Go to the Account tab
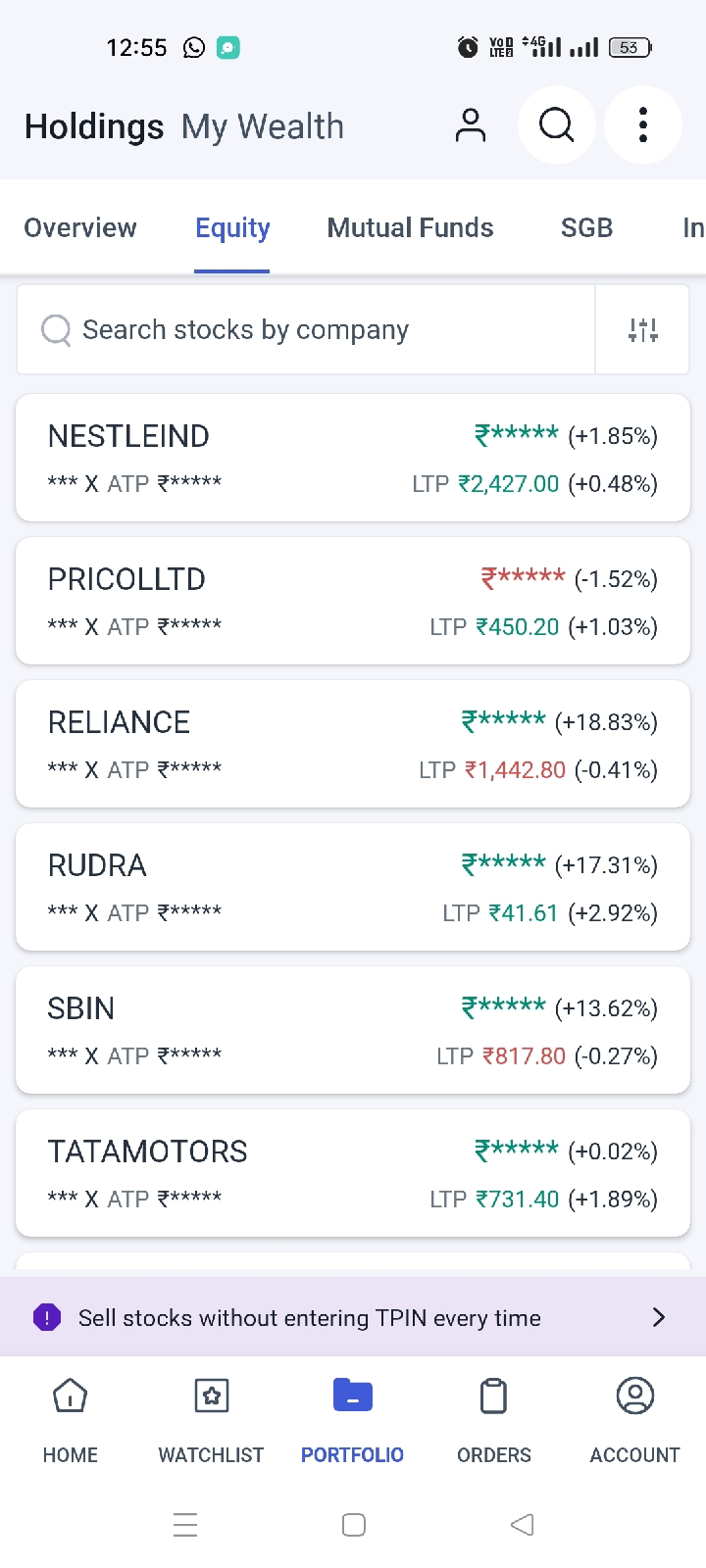 634,1419
